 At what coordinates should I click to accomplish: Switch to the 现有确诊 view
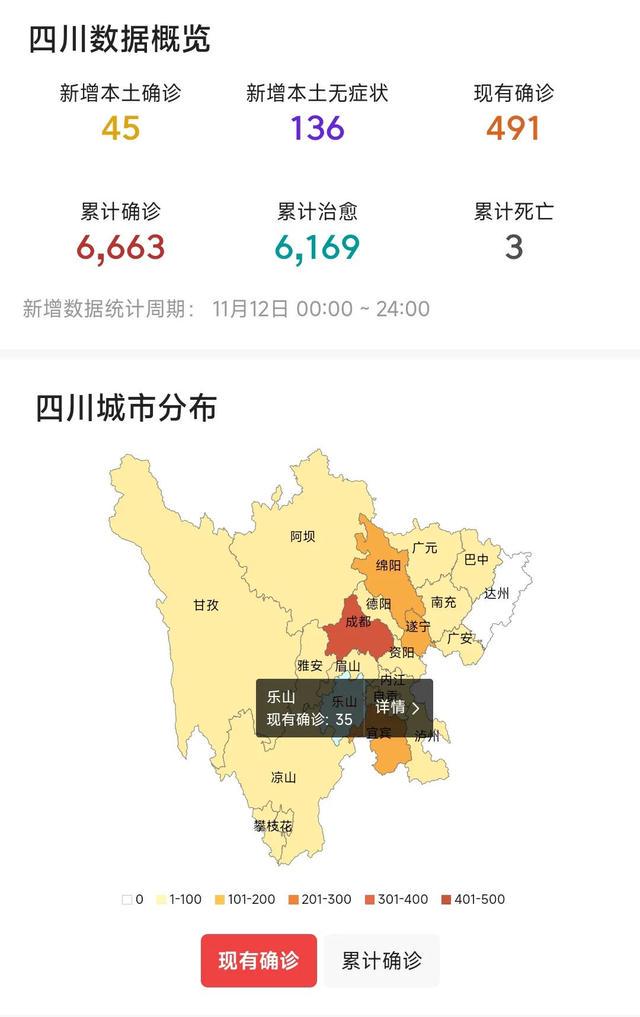click(x=259, y=961)
